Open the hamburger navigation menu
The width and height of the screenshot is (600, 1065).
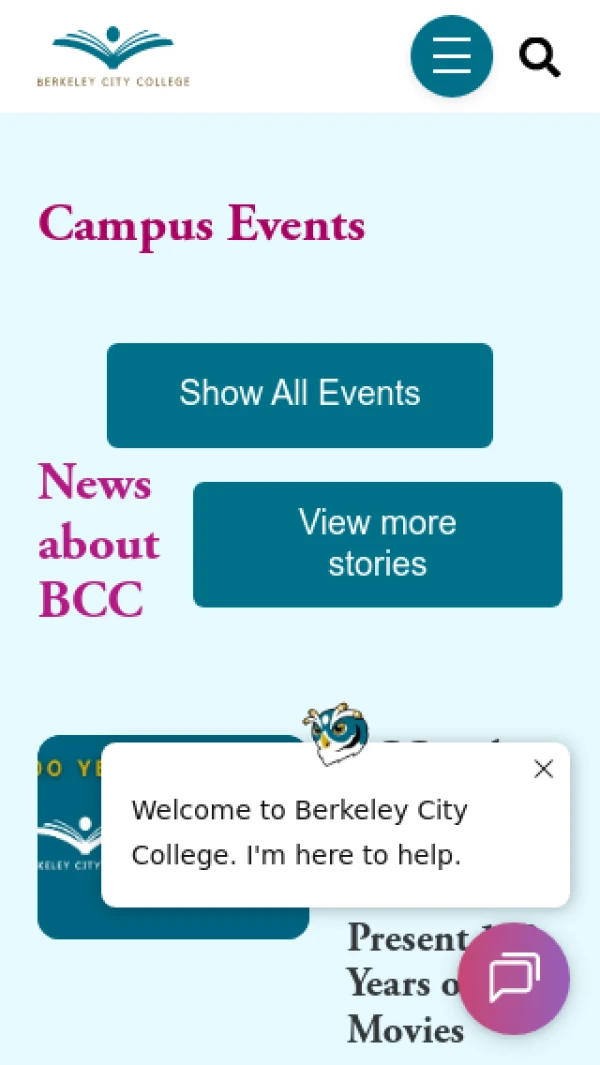point(451,56)
